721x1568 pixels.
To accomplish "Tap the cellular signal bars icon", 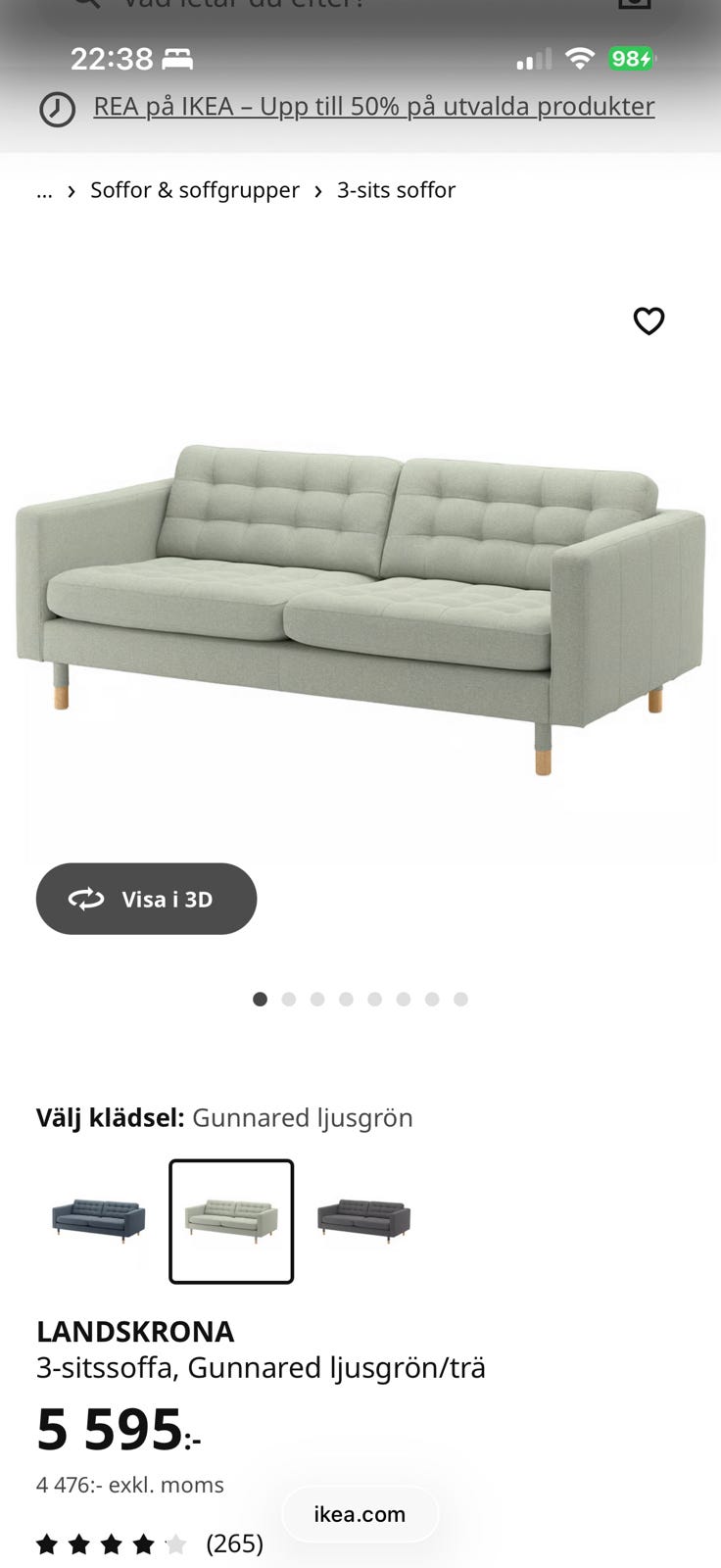I will point(531,59).
